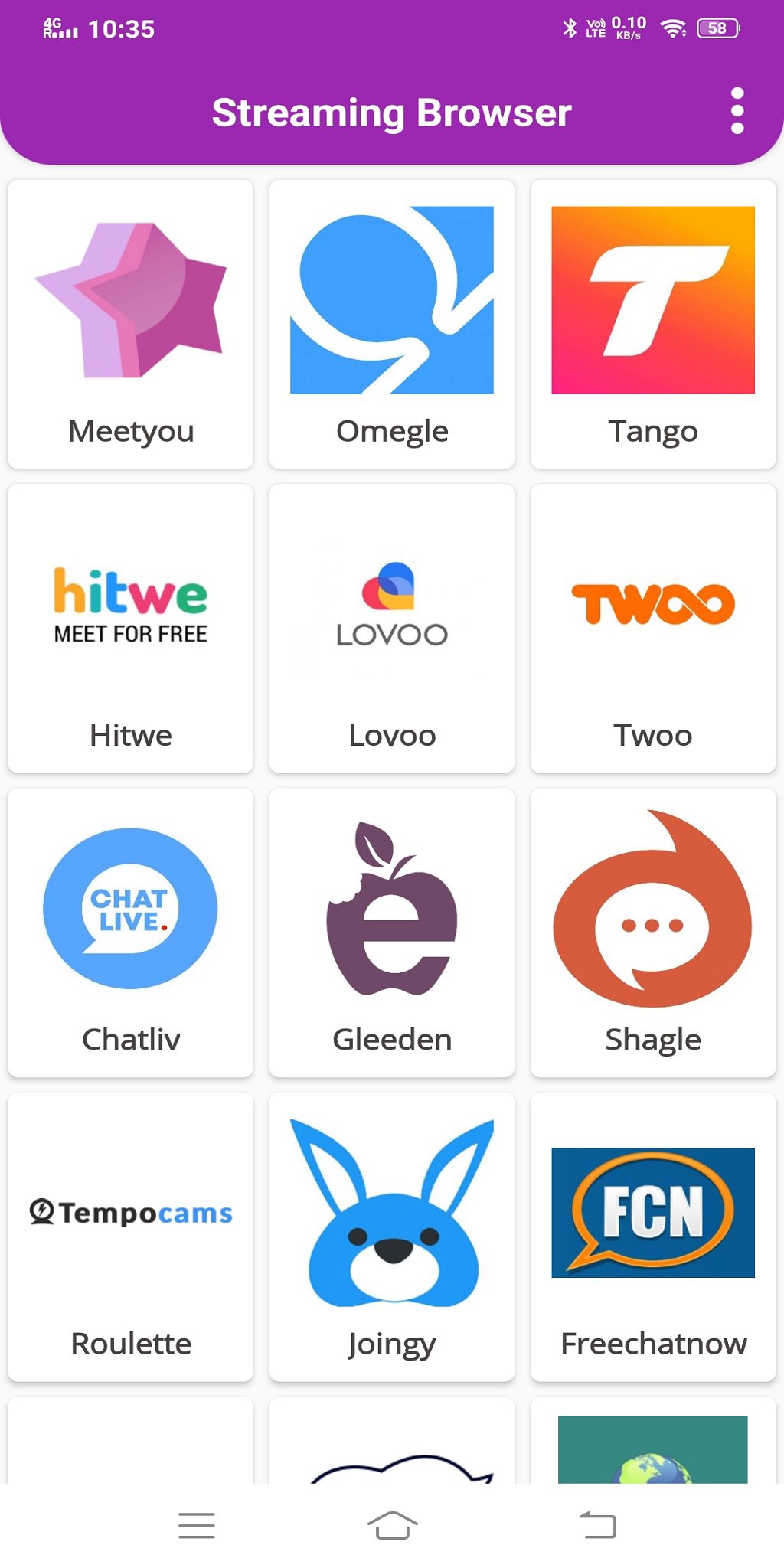This screenshot has width=784, height=1568.
Task: Tap the Joingy bunny card
Action: [x=391, y=1236]
